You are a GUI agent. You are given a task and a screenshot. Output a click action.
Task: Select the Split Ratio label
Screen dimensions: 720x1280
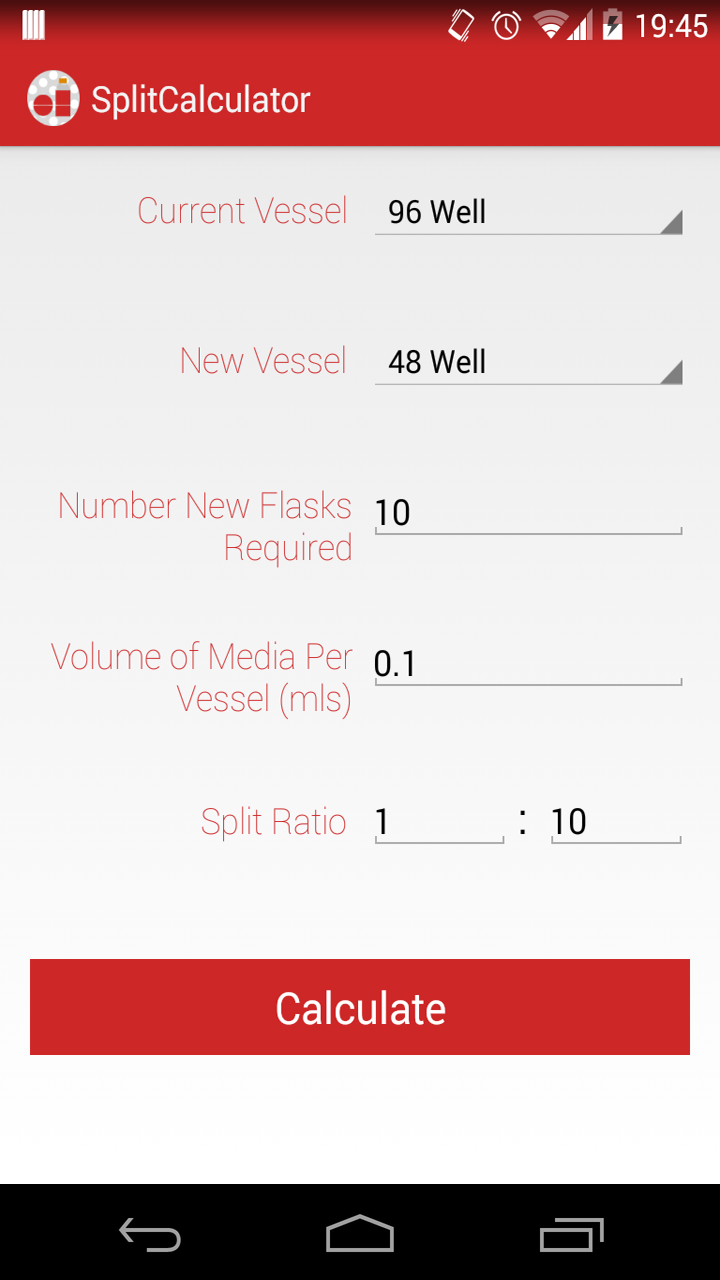(273, 820)
